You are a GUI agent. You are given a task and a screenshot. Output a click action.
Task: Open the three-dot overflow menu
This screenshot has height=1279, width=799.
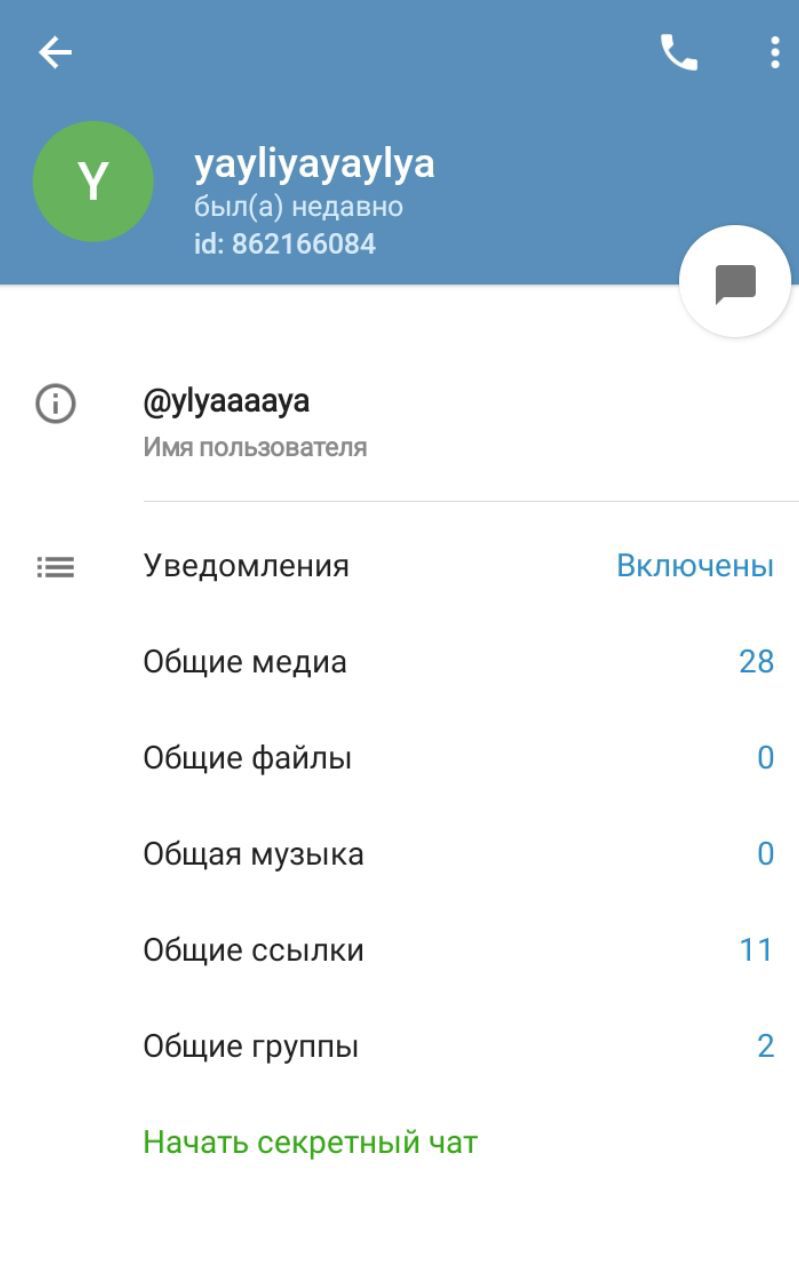tap(774, 52)
